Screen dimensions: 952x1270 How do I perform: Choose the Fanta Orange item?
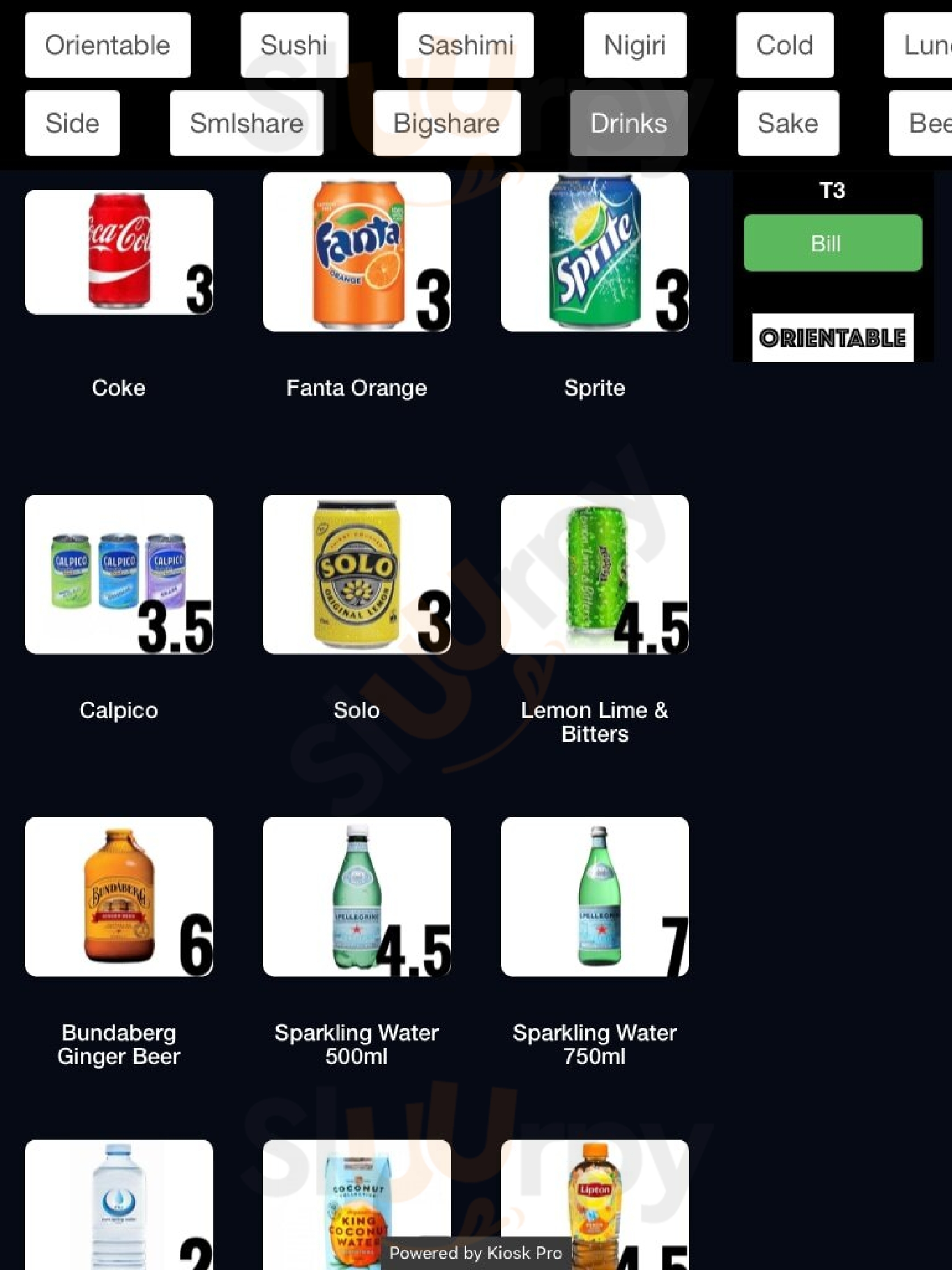tap(356, 253)
